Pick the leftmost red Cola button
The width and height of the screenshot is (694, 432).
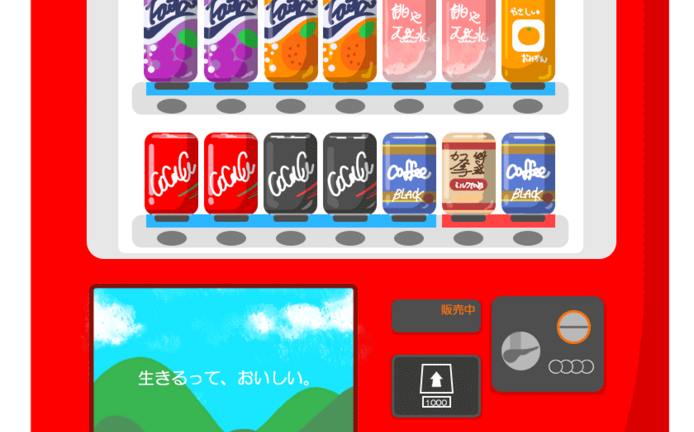point(172,238)
